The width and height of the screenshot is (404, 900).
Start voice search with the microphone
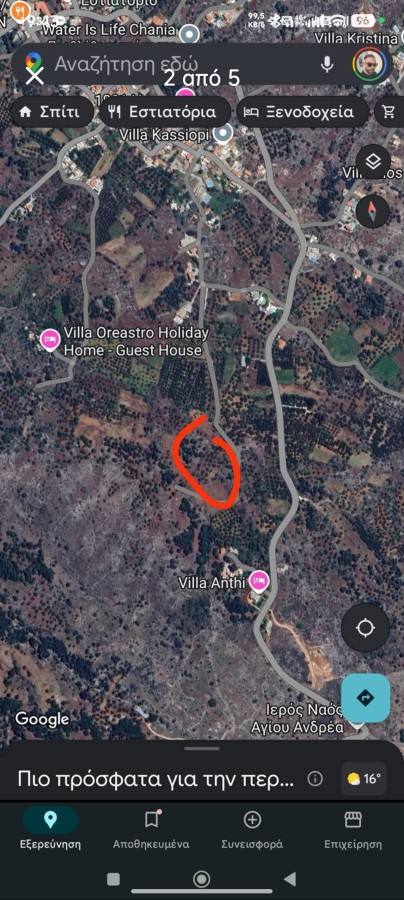(327, 64)
